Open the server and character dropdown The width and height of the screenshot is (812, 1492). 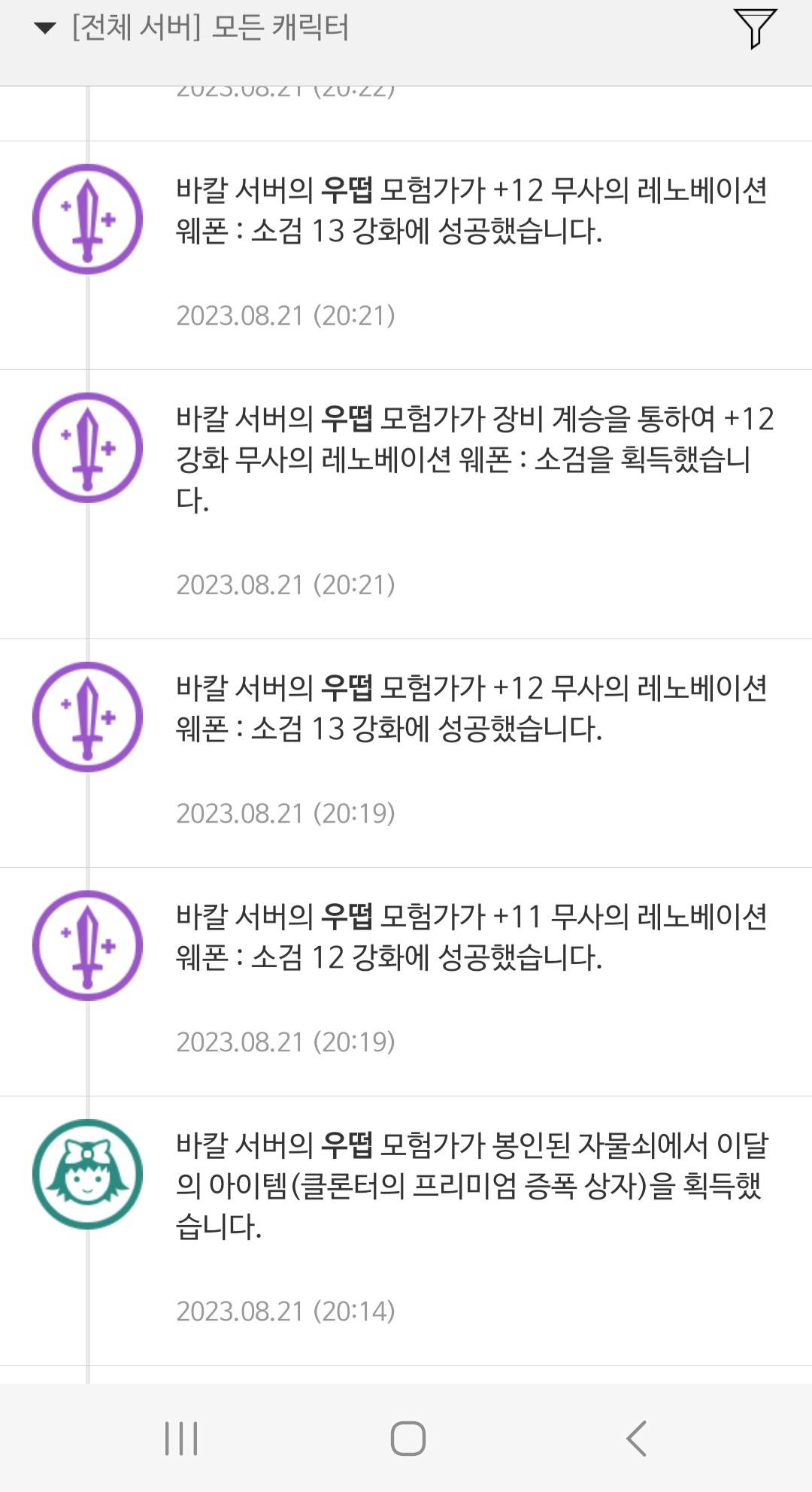click(x=192, y=29)
